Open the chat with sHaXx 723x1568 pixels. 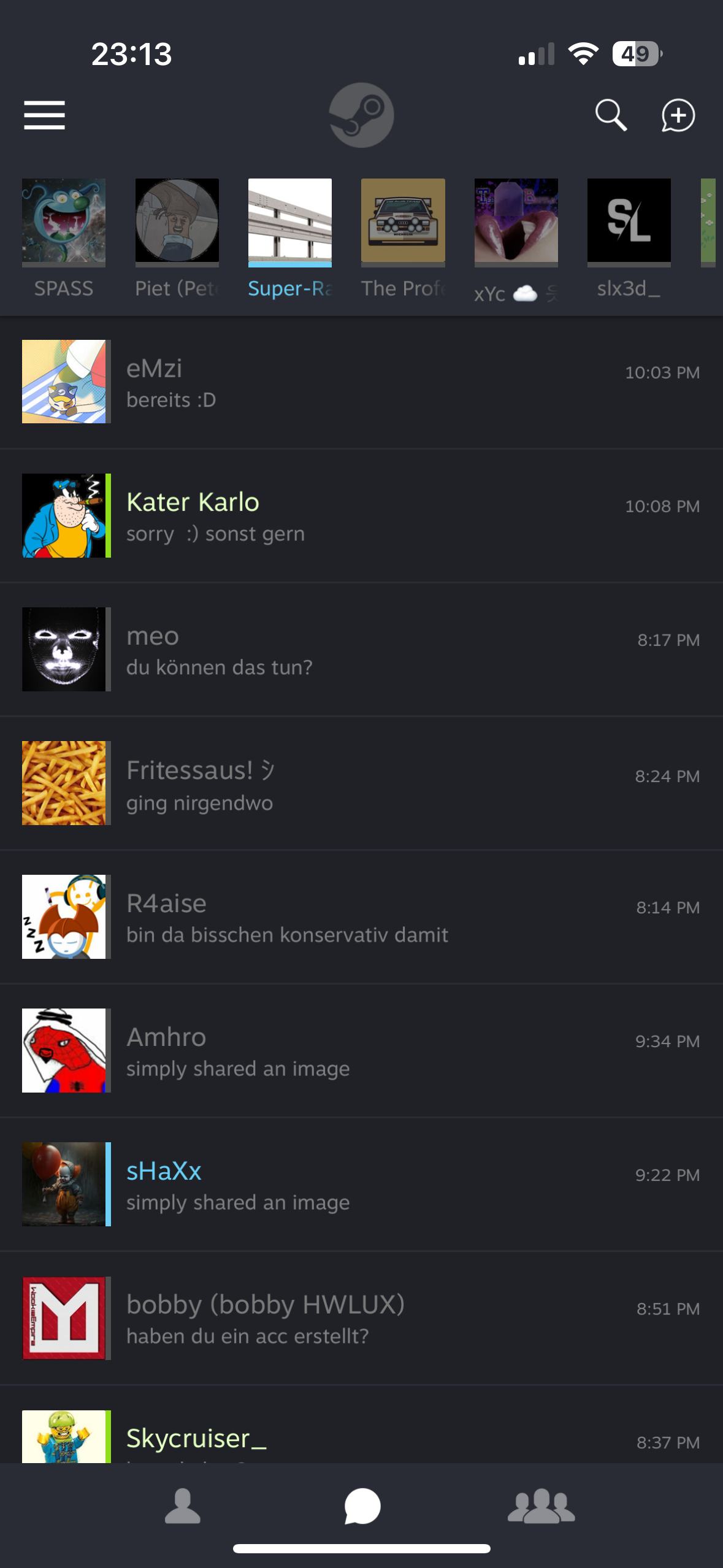[361, 1185]
